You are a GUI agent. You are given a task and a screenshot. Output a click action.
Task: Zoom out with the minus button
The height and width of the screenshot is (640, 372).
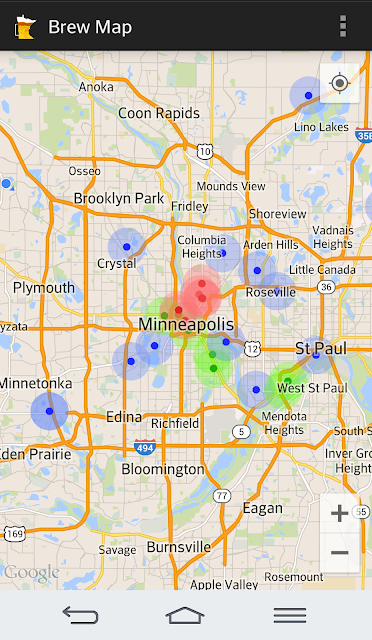(x=340, y=553)
